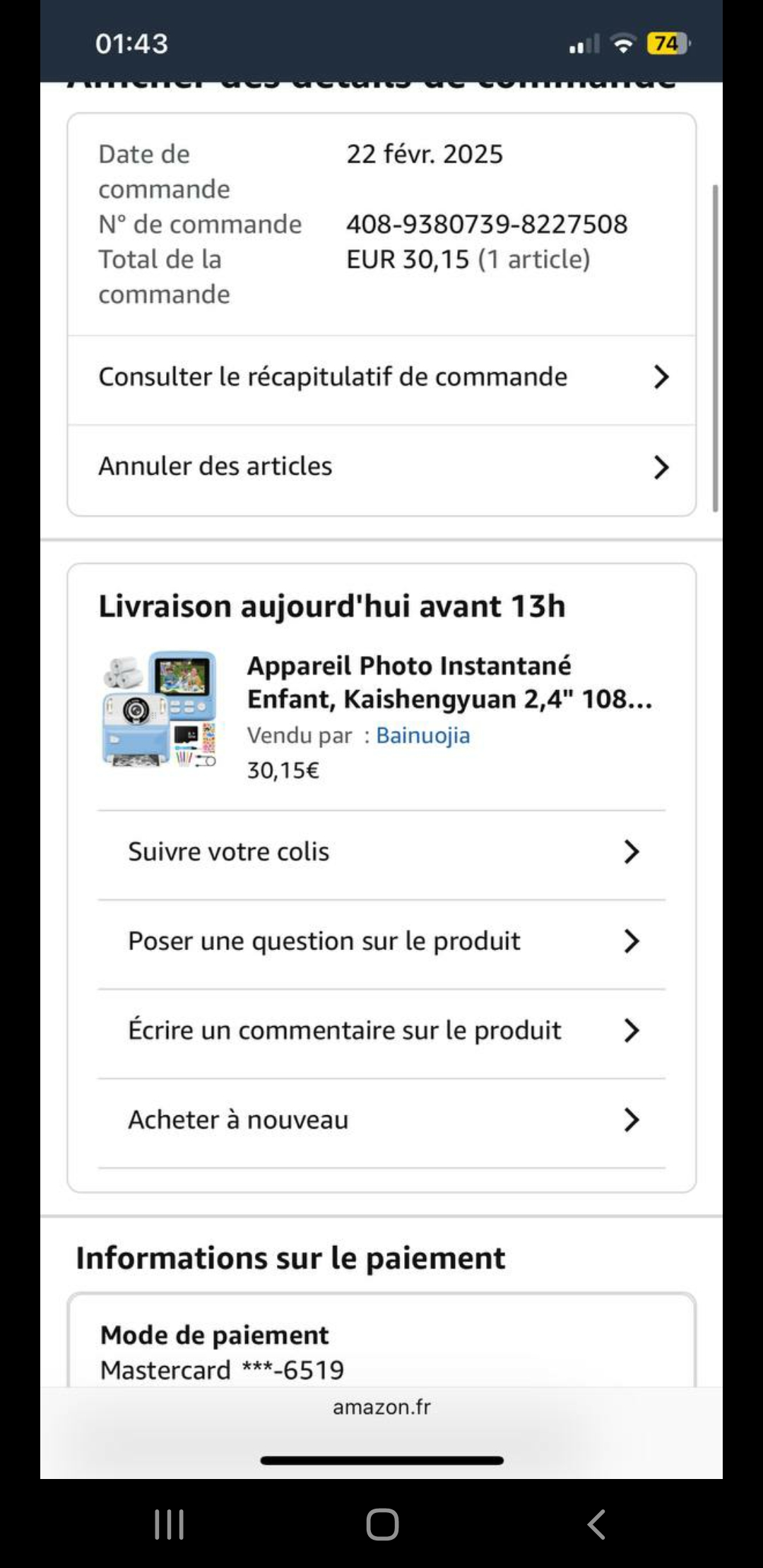Image resolution: width=763 pixels, height=1568 pixels.
Task: Tap Écrire un commentaire sur le produit
Action: point(381,1031)
